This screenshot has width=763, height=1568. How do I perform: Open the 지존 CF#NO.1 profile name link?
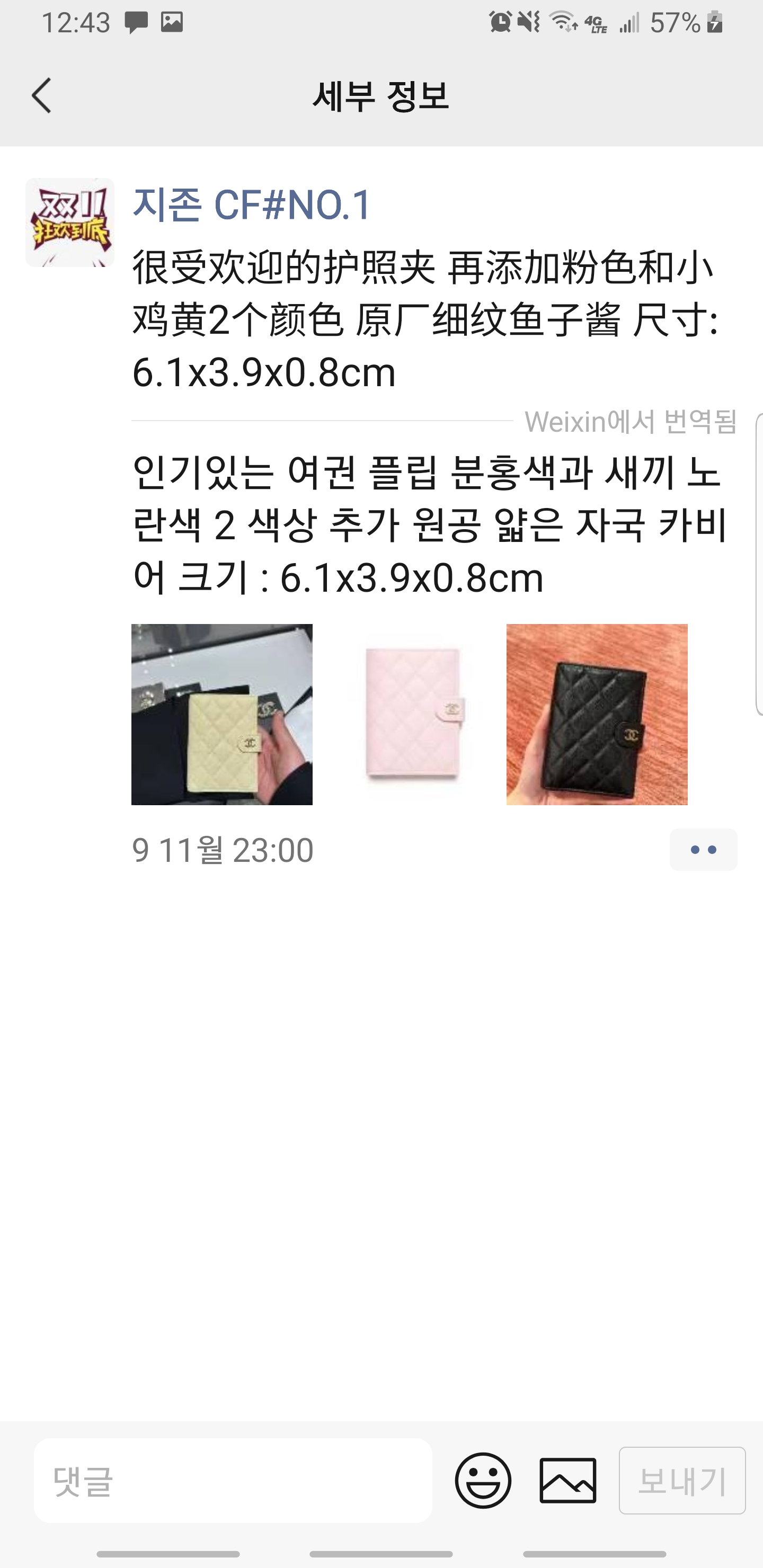click(252, 204)
